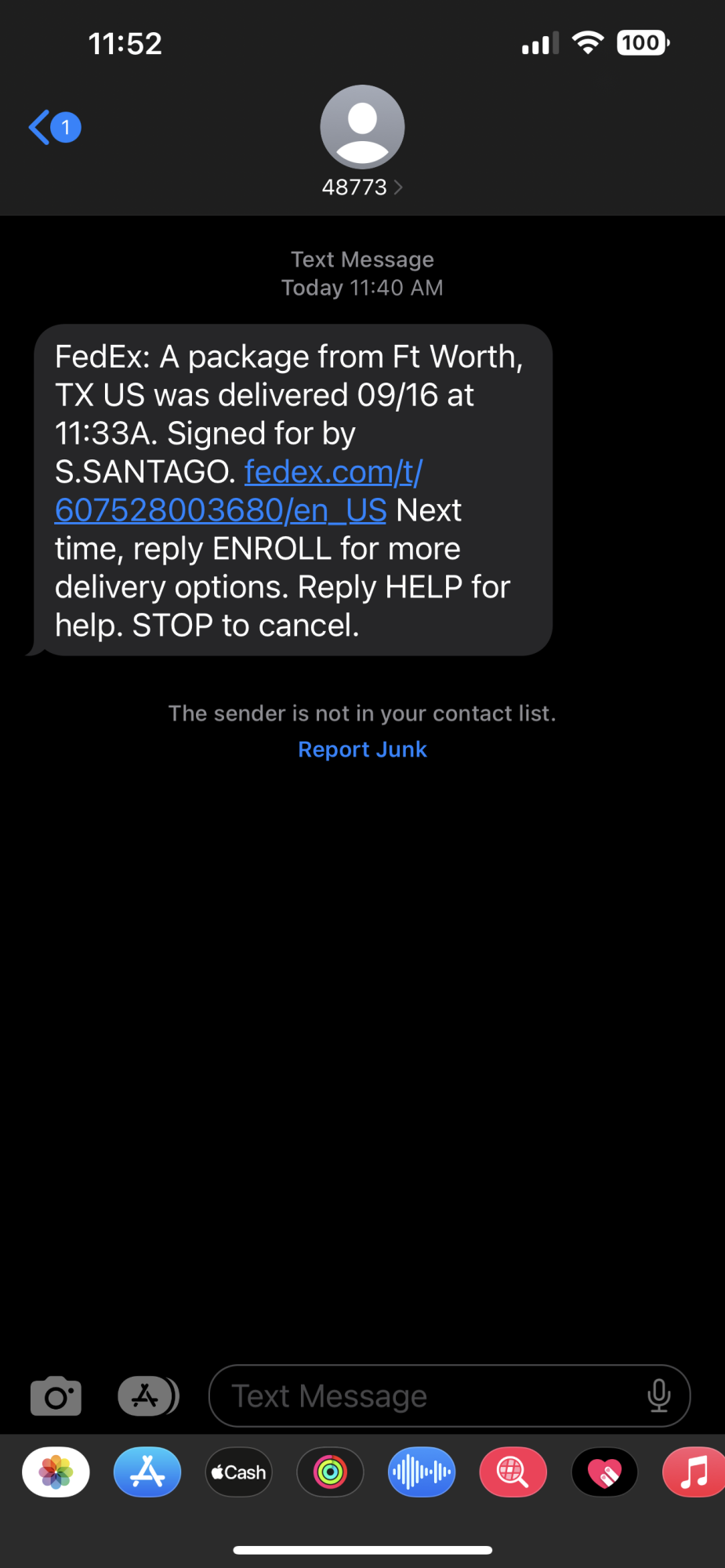This screenshot has height=1568, width=725.
Task: Record an audio message with waveform icon
Action: (x=422, y=1472)
